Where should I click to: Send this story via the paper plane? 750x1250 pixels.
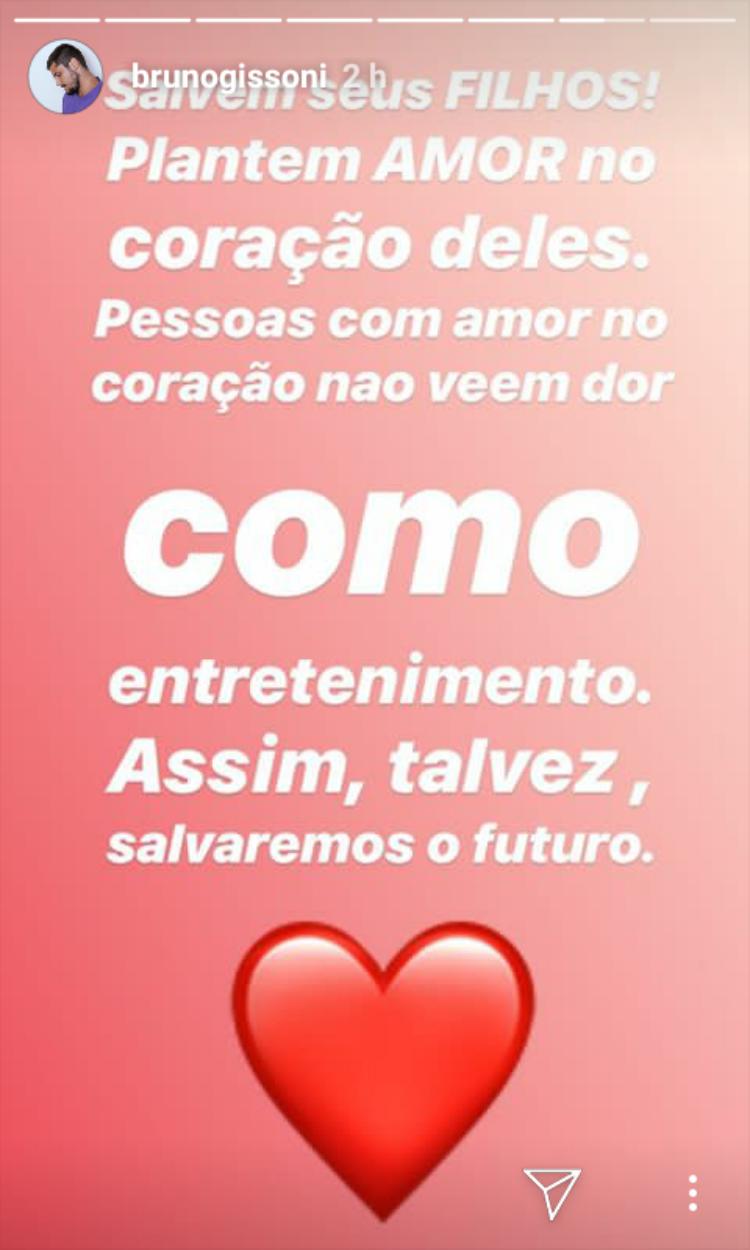(552, 1191)
